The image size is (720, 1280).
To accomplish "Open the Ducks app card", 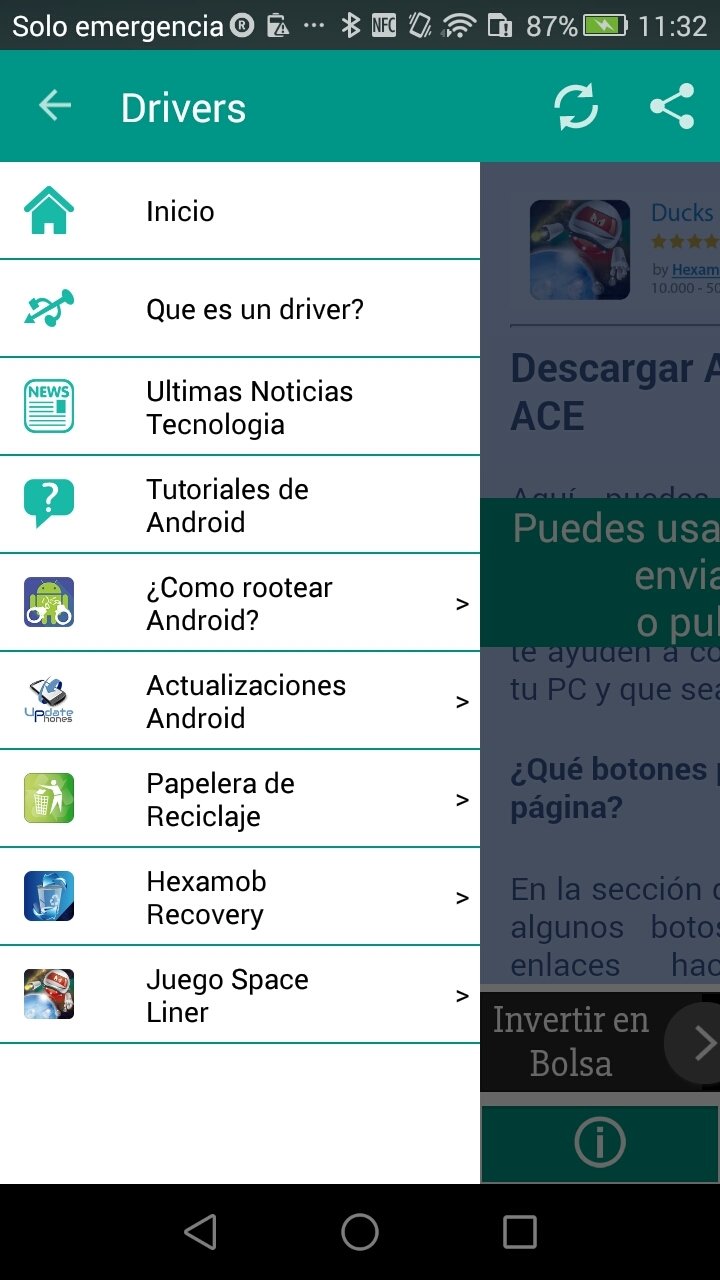I will pyautogui.click(x=620, y=250).
